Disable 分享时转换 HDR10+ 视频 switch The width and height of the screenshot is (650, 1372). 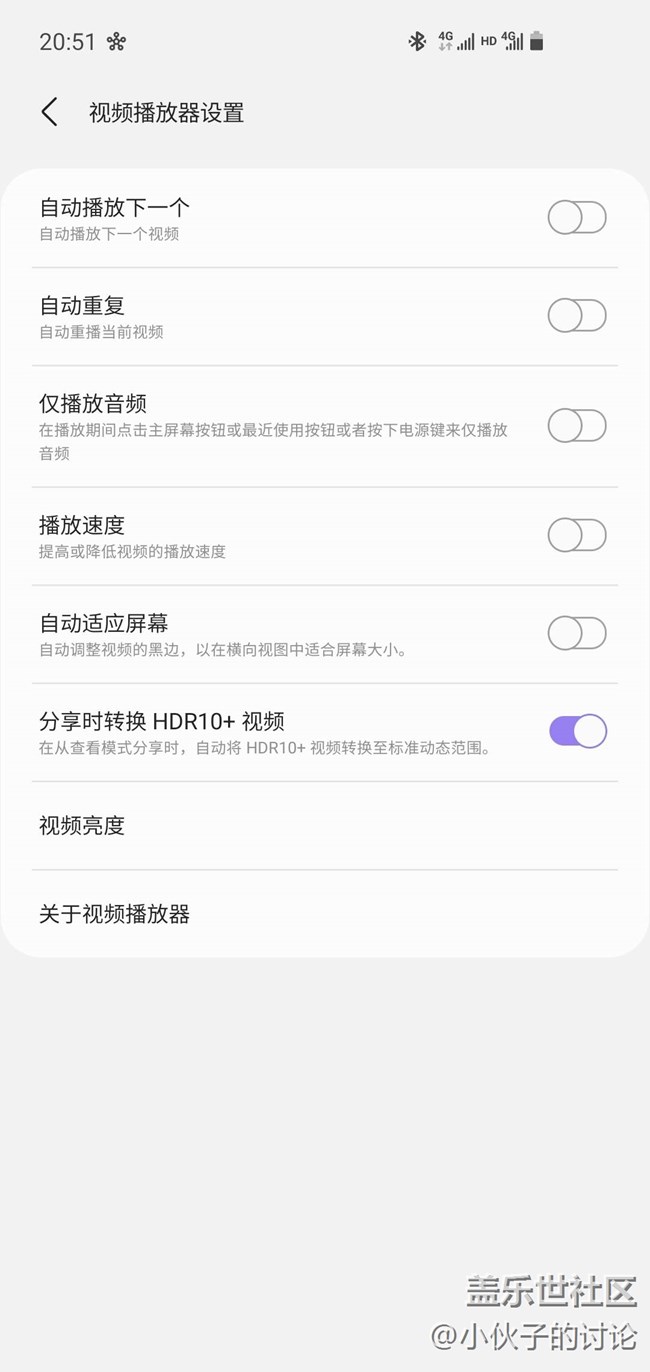point(577,731)
